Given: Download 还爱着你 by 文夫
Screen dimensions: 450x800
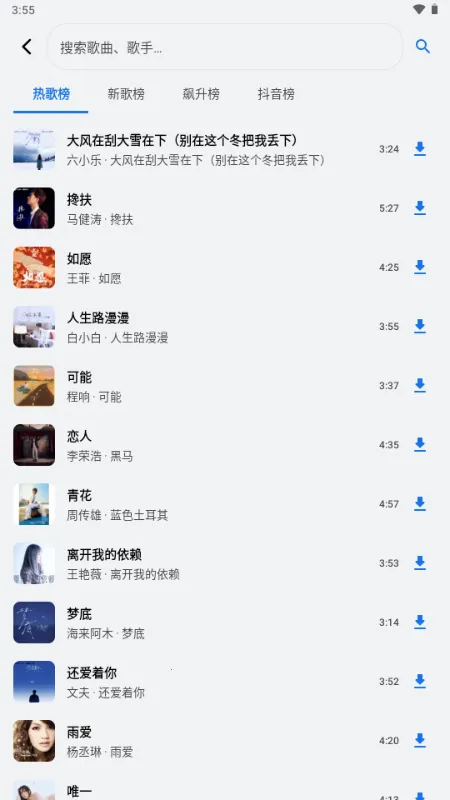Looking at the screenshot, I should (419, 682).
